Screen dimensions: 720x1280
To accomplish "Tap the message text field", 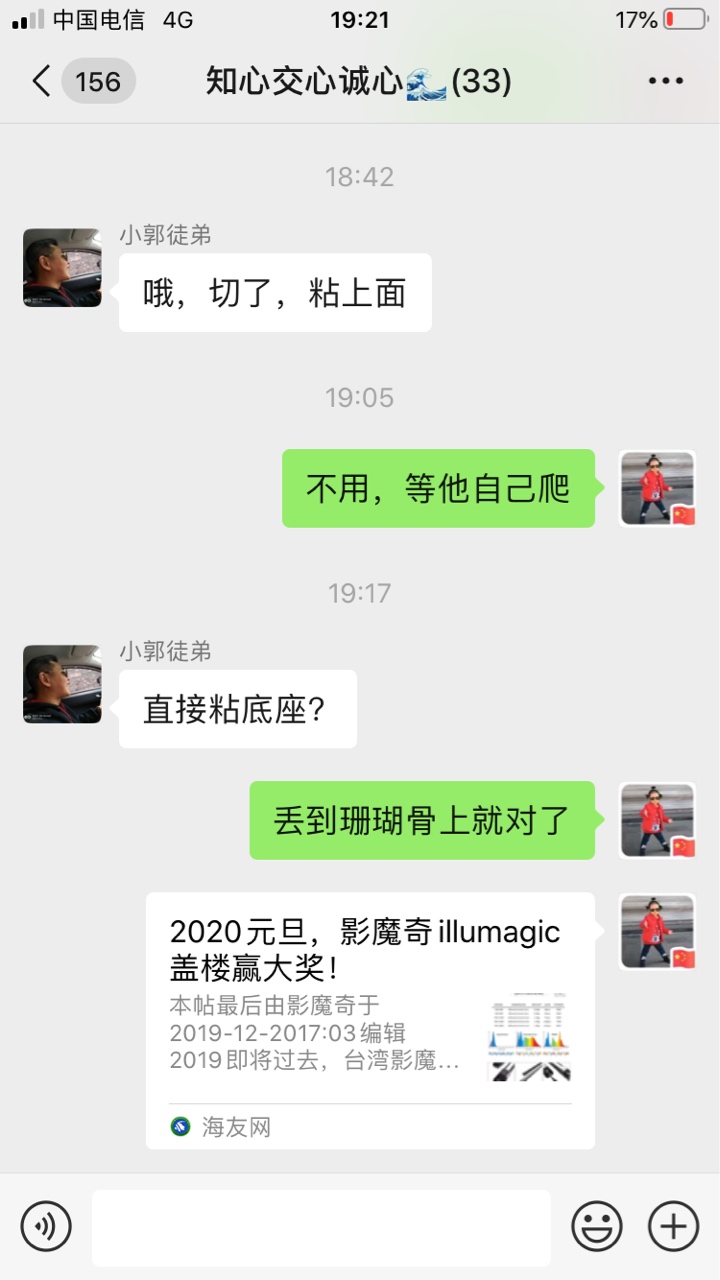I will point(321,1227).
